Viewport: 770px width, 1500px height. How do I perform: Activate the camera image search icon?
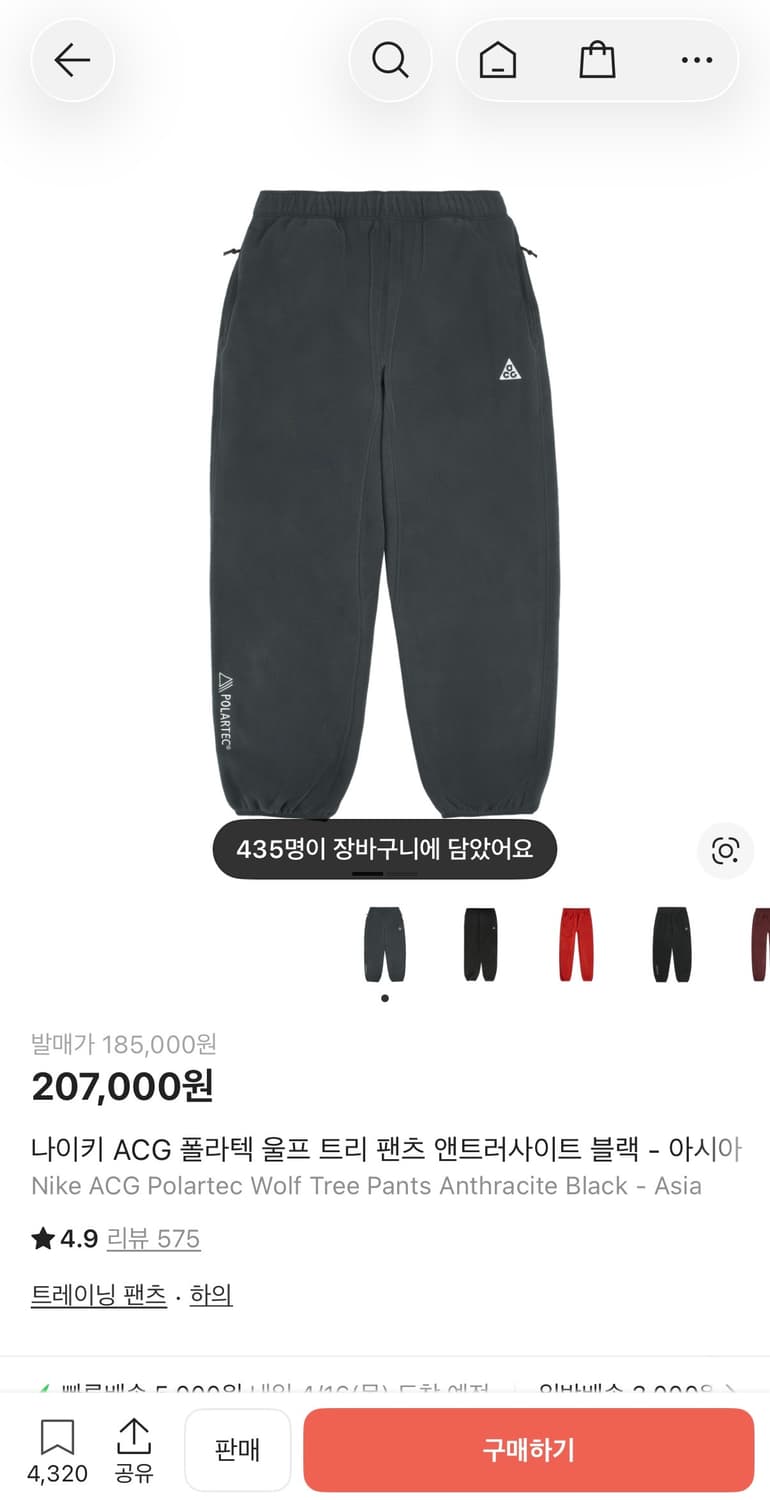tap(725, 851)
